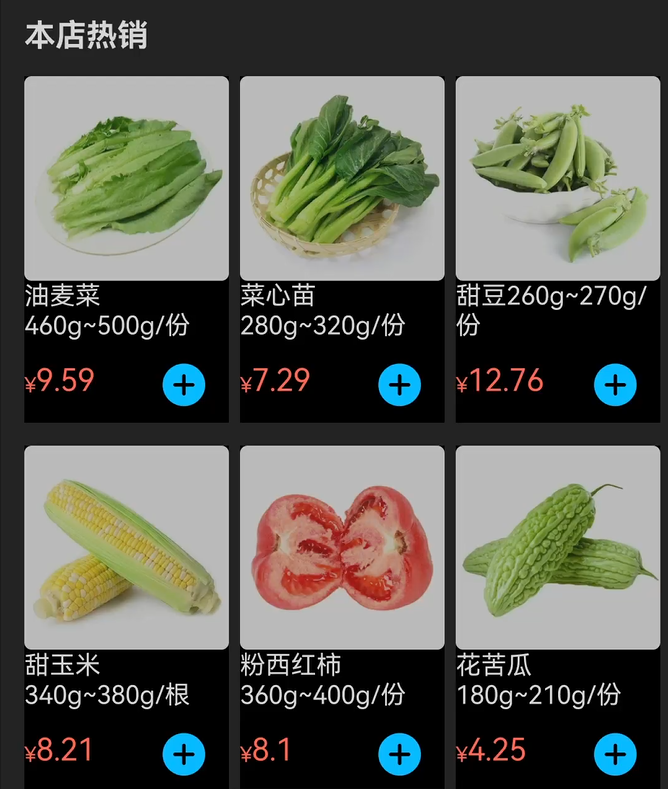Add 甜豆 to the cart
Viewport: 668px width, 789px height.
(x=615, y=384)
